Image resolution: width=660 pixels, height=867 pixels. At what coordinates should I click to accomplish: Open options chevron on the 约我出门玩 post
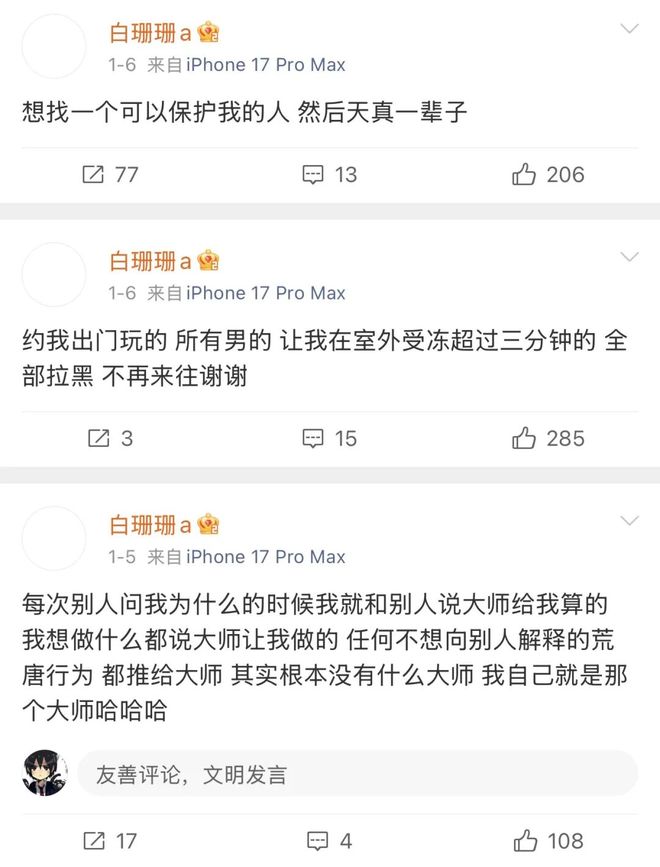(629, 257)
